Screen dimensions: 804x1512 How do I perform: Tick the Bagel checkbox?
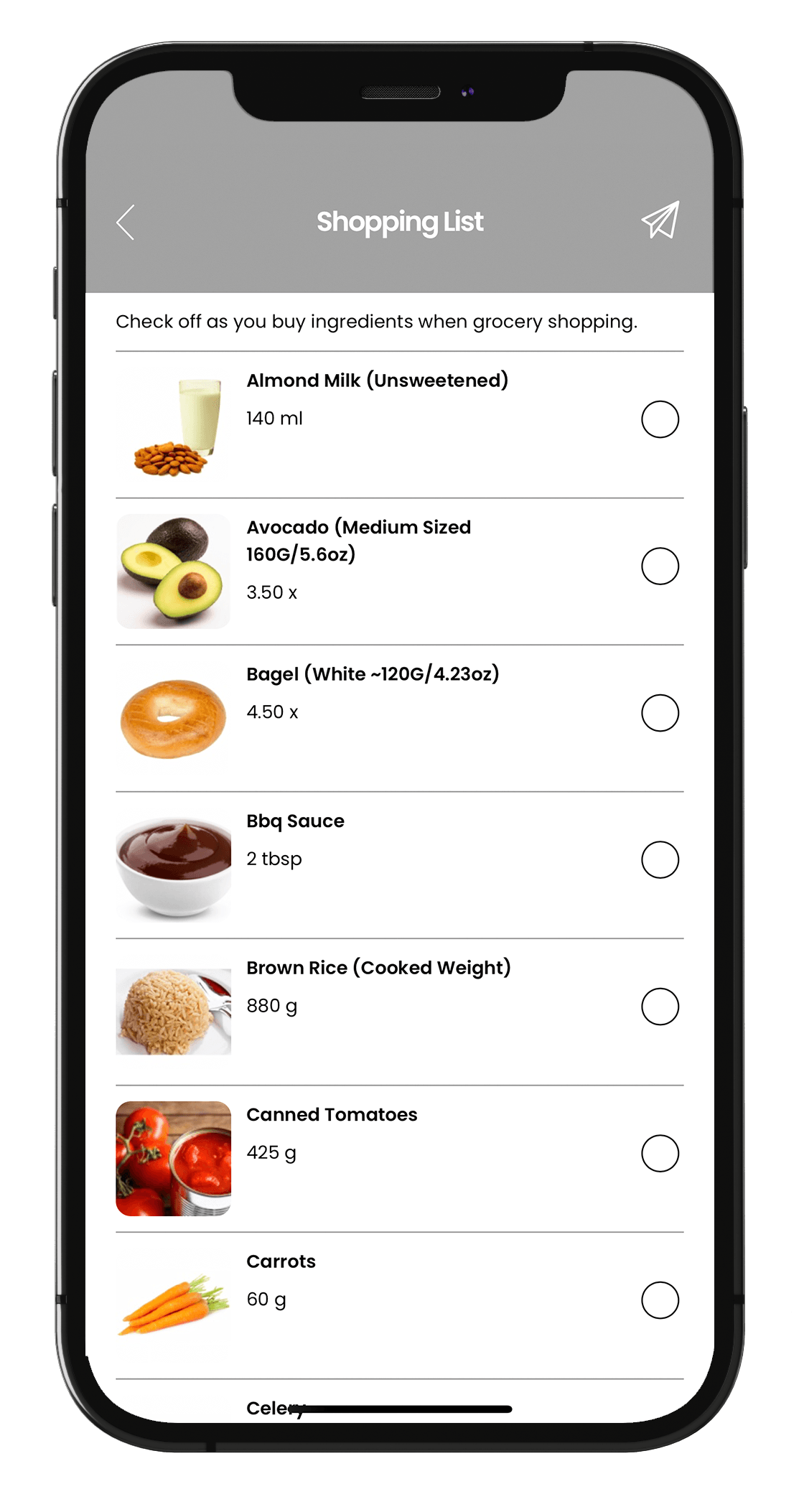660,713
